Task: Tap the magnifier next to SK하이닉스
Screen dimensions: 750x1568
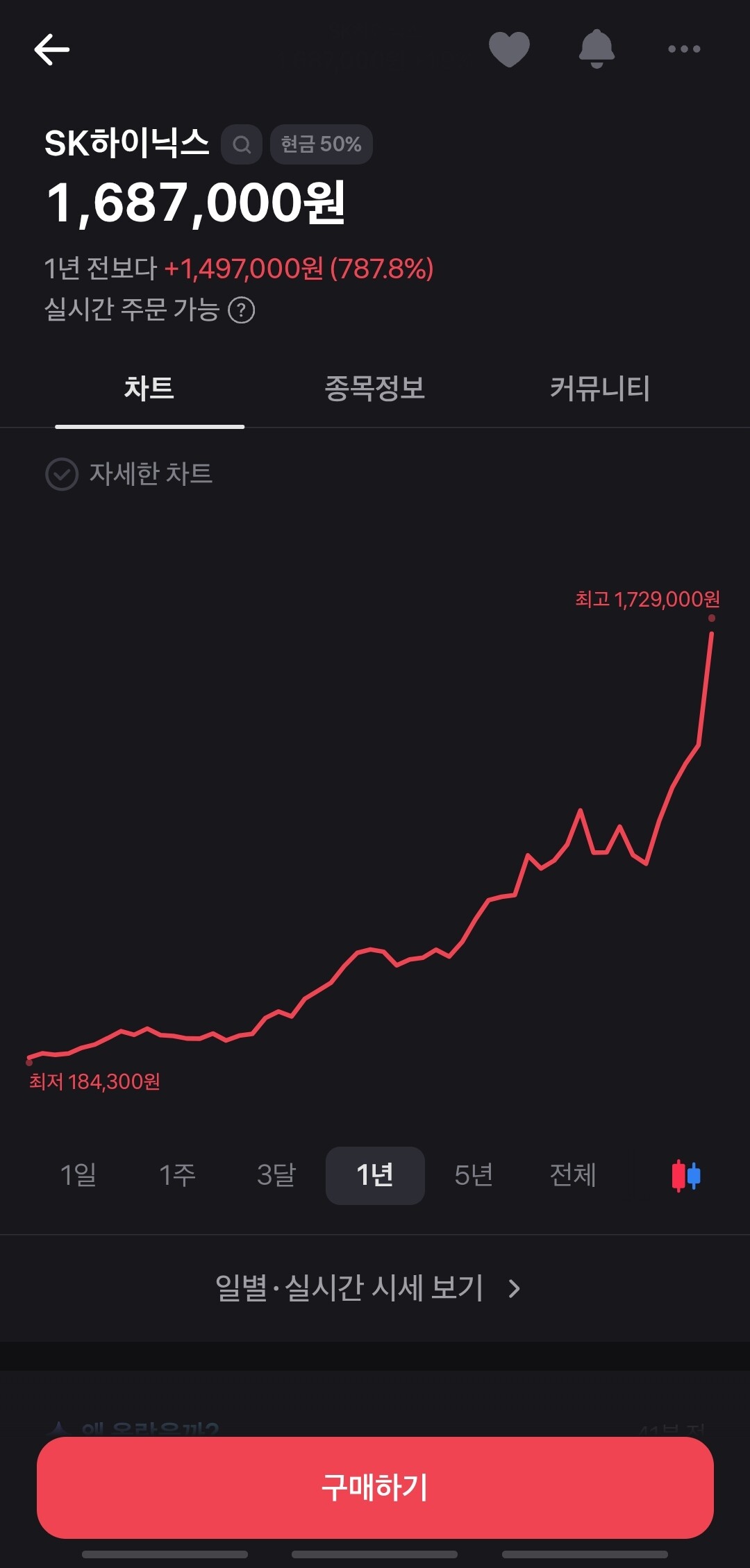Action: [242, 144]
